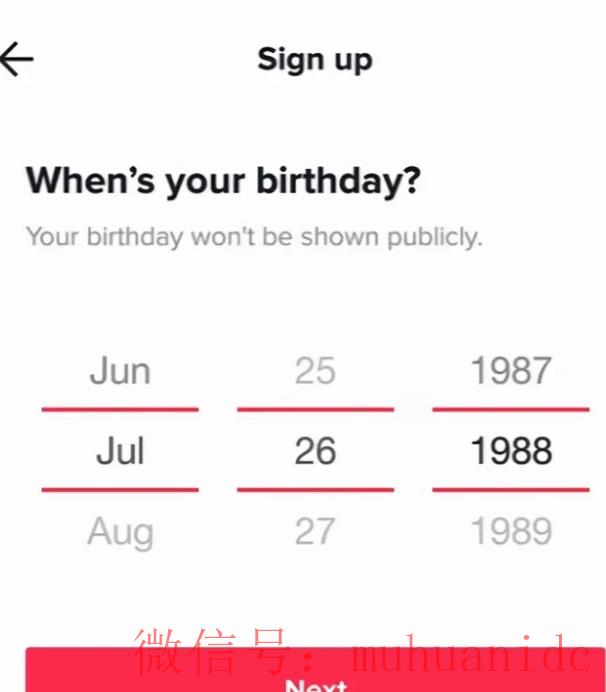Go back using the arrow icon
Viewport: 606px width, 692px height.
[x=16, y=59]
